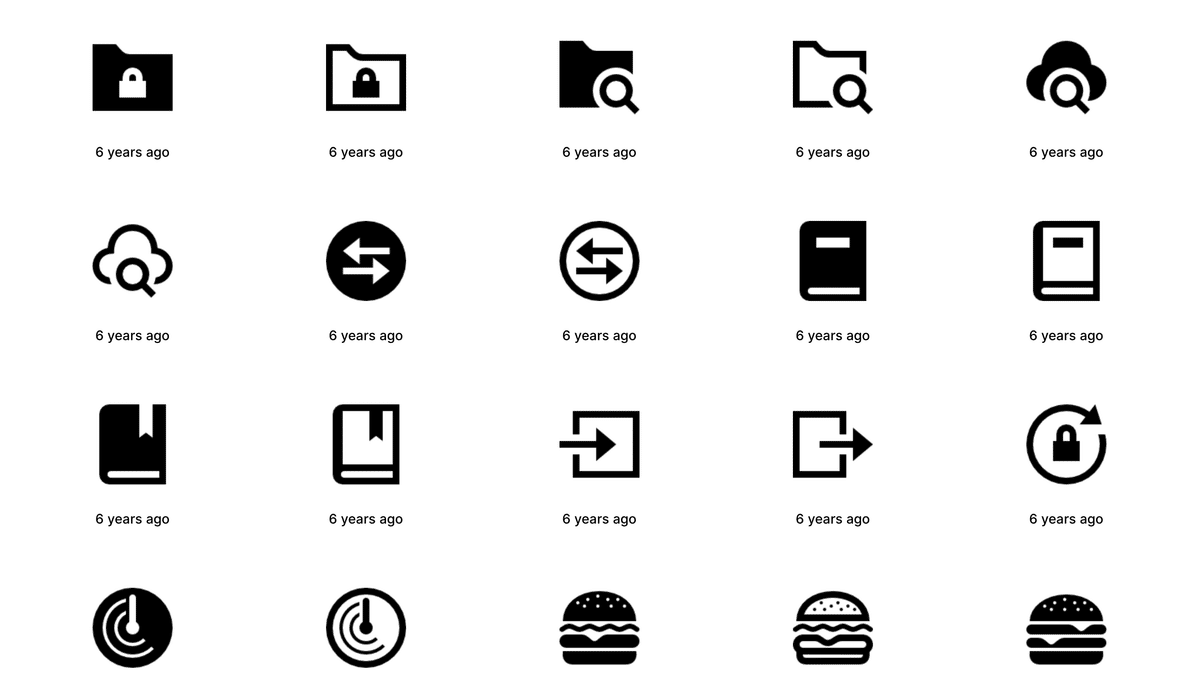Select the outlined book icon
1200x697 pixels.
pyautogui.click(x=1066, y=261)
